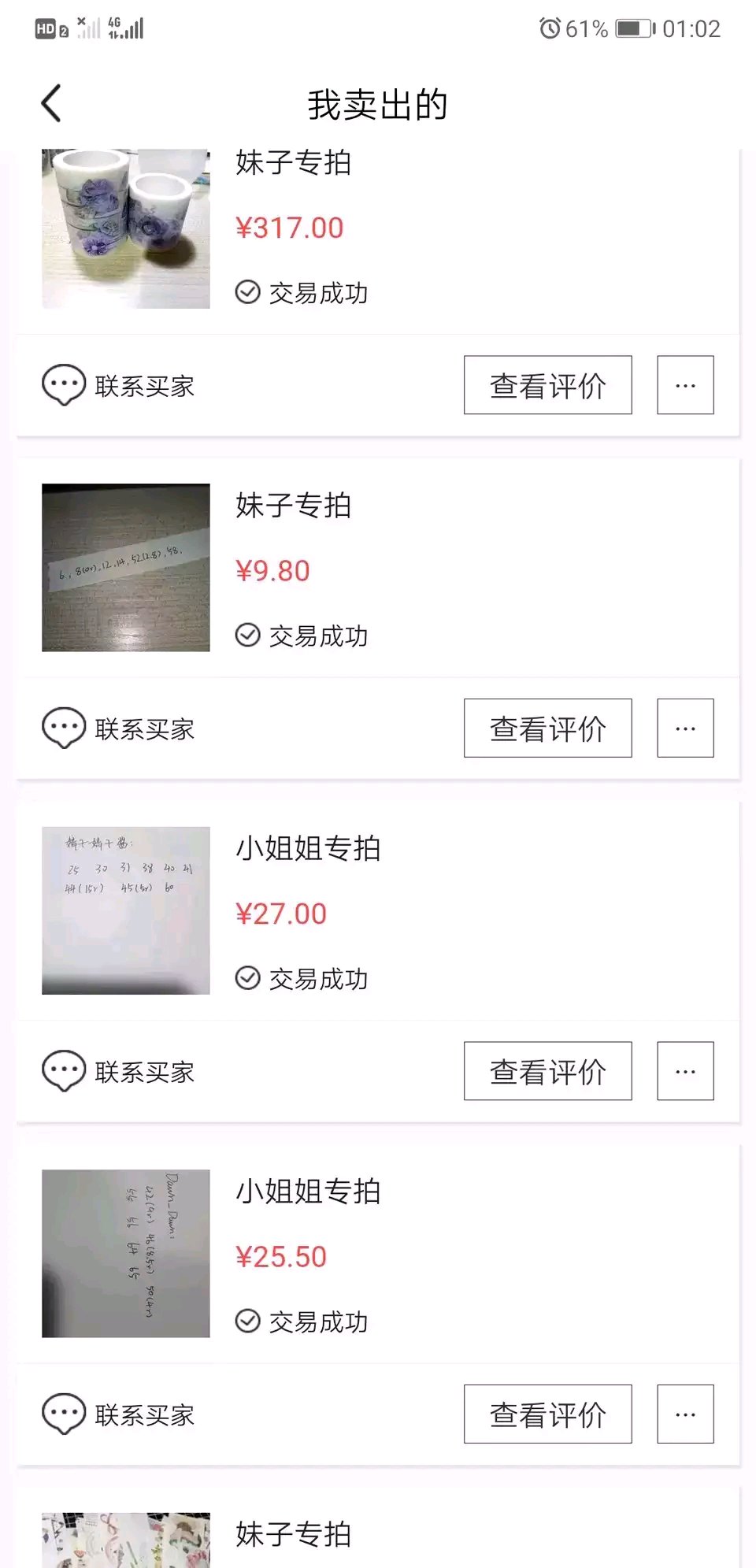Message the buyer of ¥27.00 order
The image size is (756, 1568).
(x=119, y=1071)
